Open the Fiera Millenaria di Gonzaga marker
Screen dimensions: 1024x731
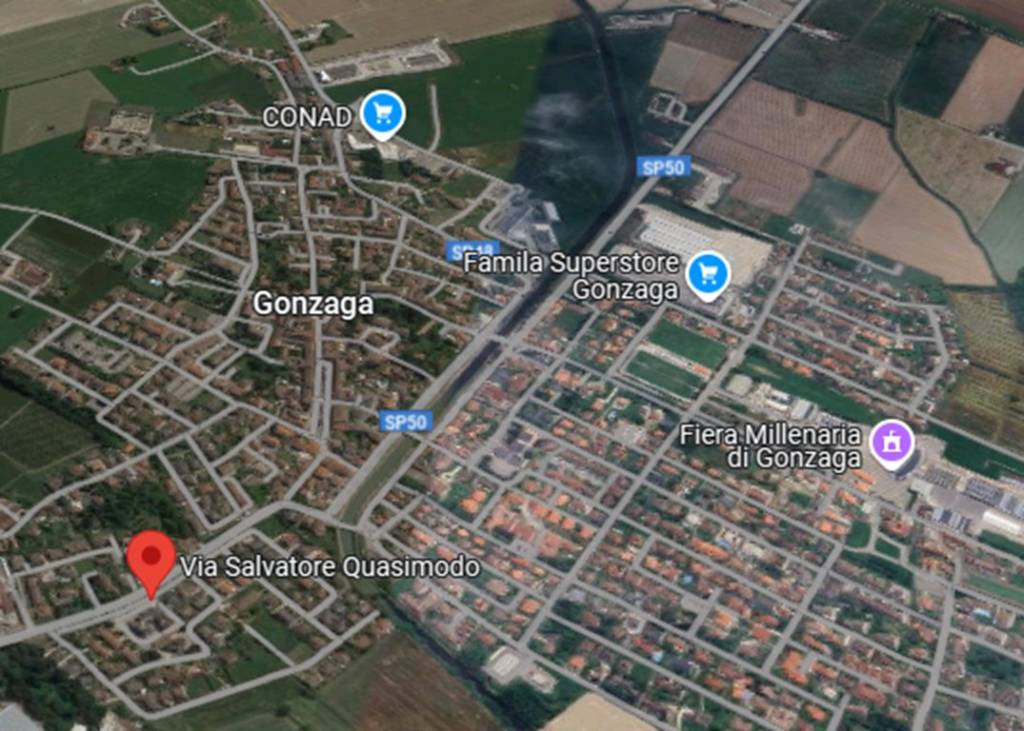[892, 442]
